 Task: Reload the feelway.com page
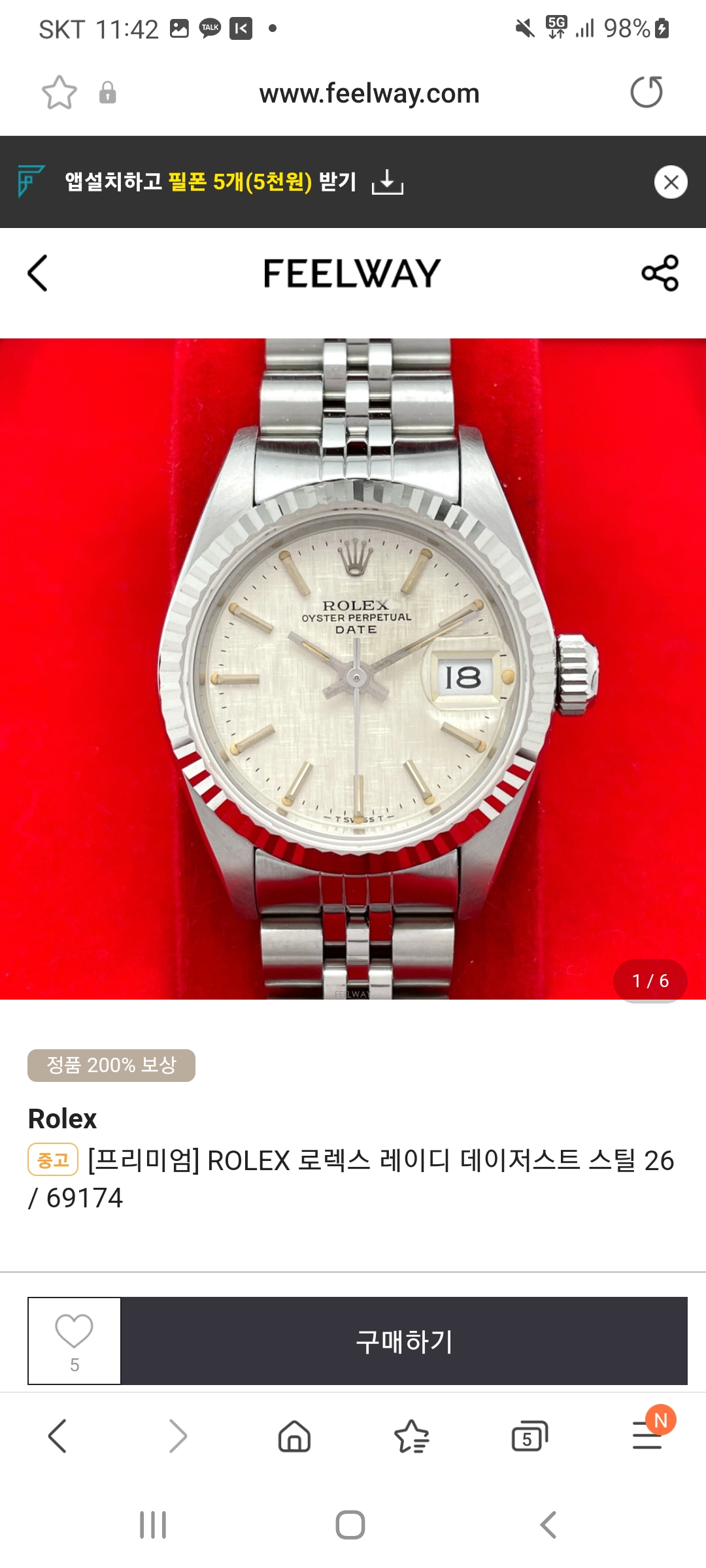[646, 92]
